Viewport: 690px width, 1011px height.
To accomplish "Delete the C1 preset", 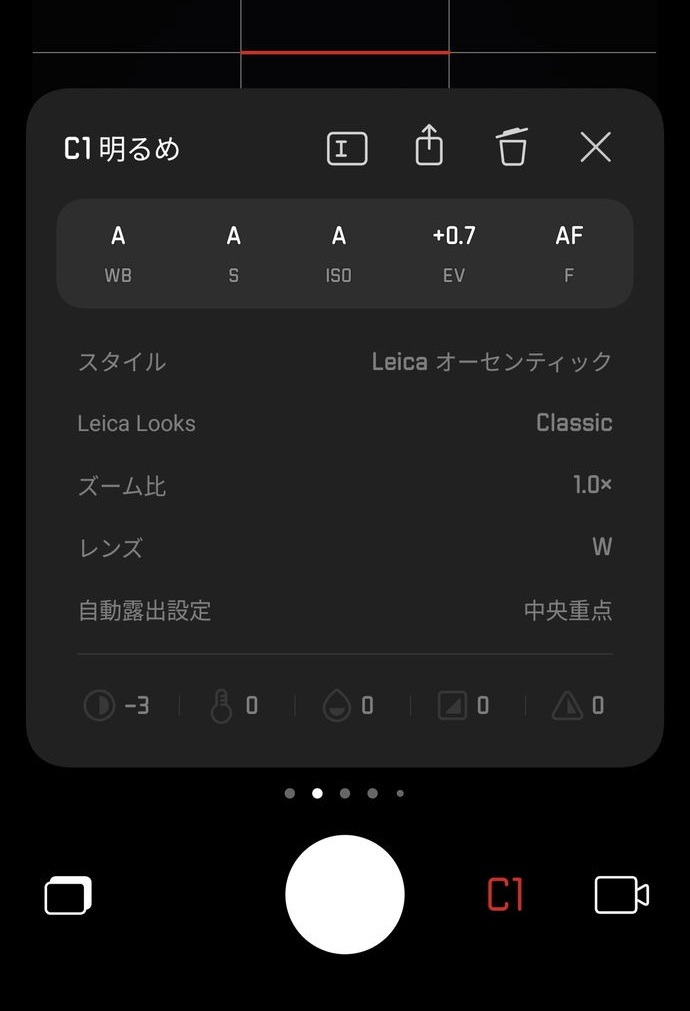I will click(512, 148).
